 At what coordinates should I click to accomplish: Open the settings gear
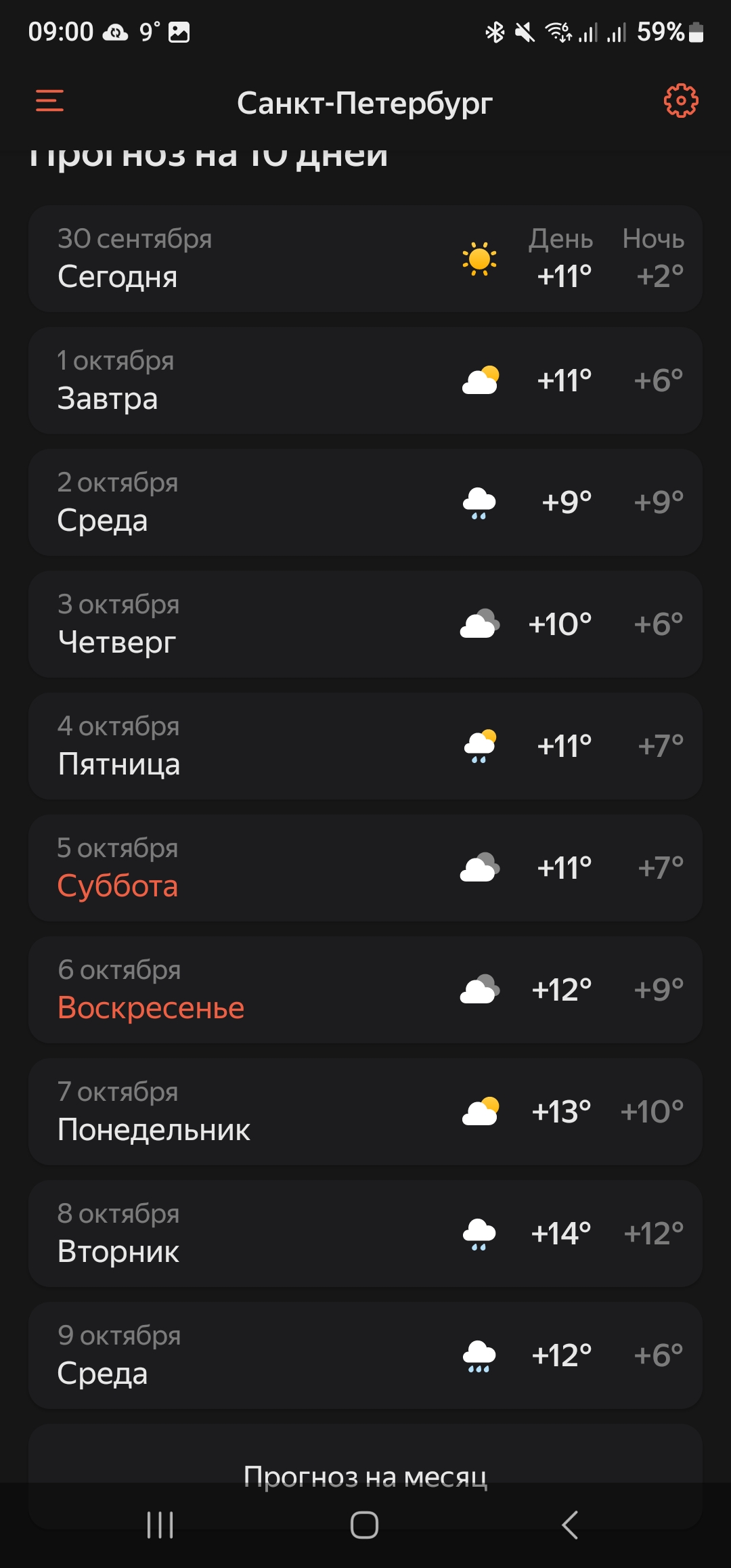681,102
